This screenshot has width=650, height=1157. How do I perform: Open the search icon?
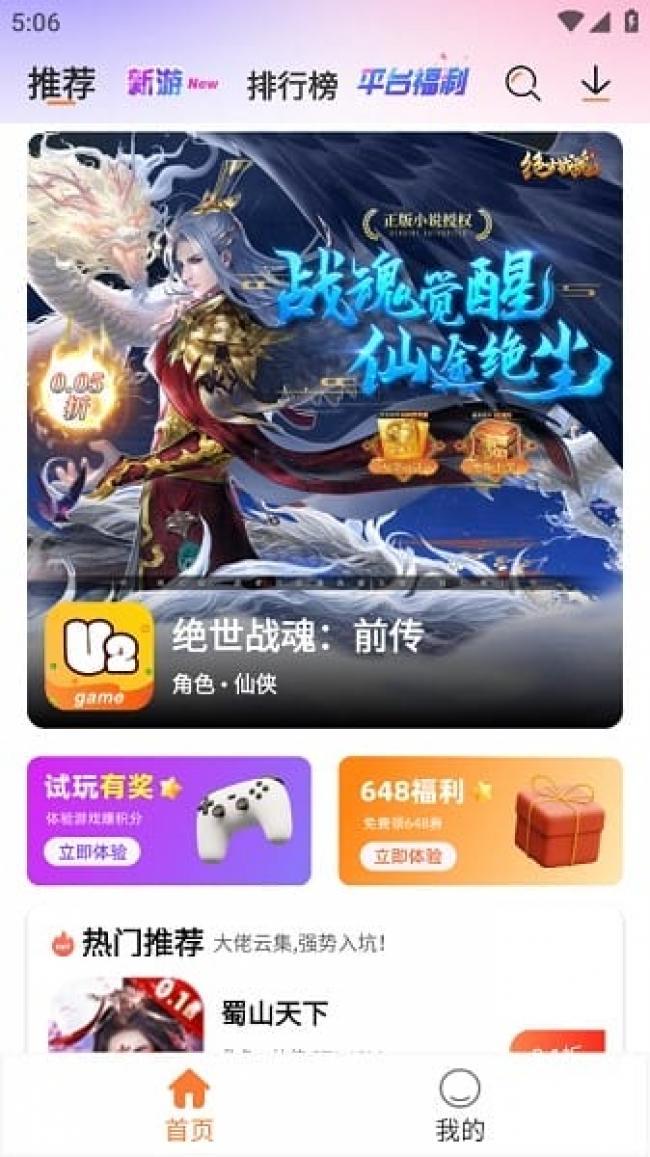tap(522, 85)
